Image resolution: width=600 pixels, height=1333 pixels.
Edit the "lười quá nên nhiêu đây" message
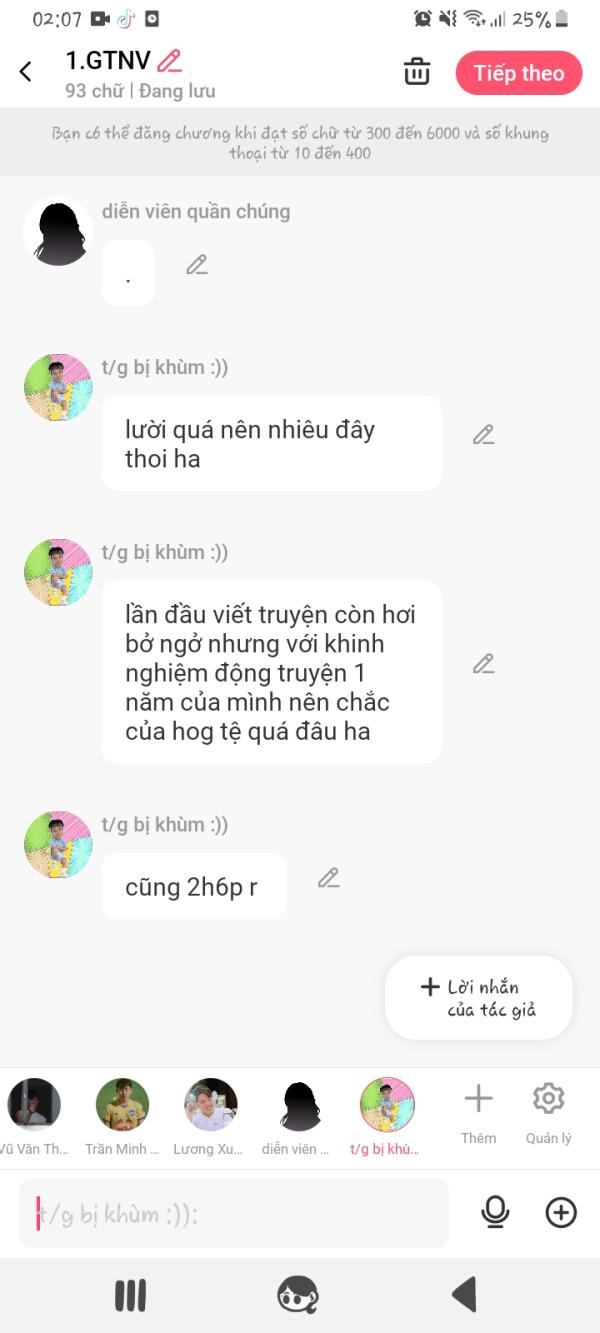[484, 435]
